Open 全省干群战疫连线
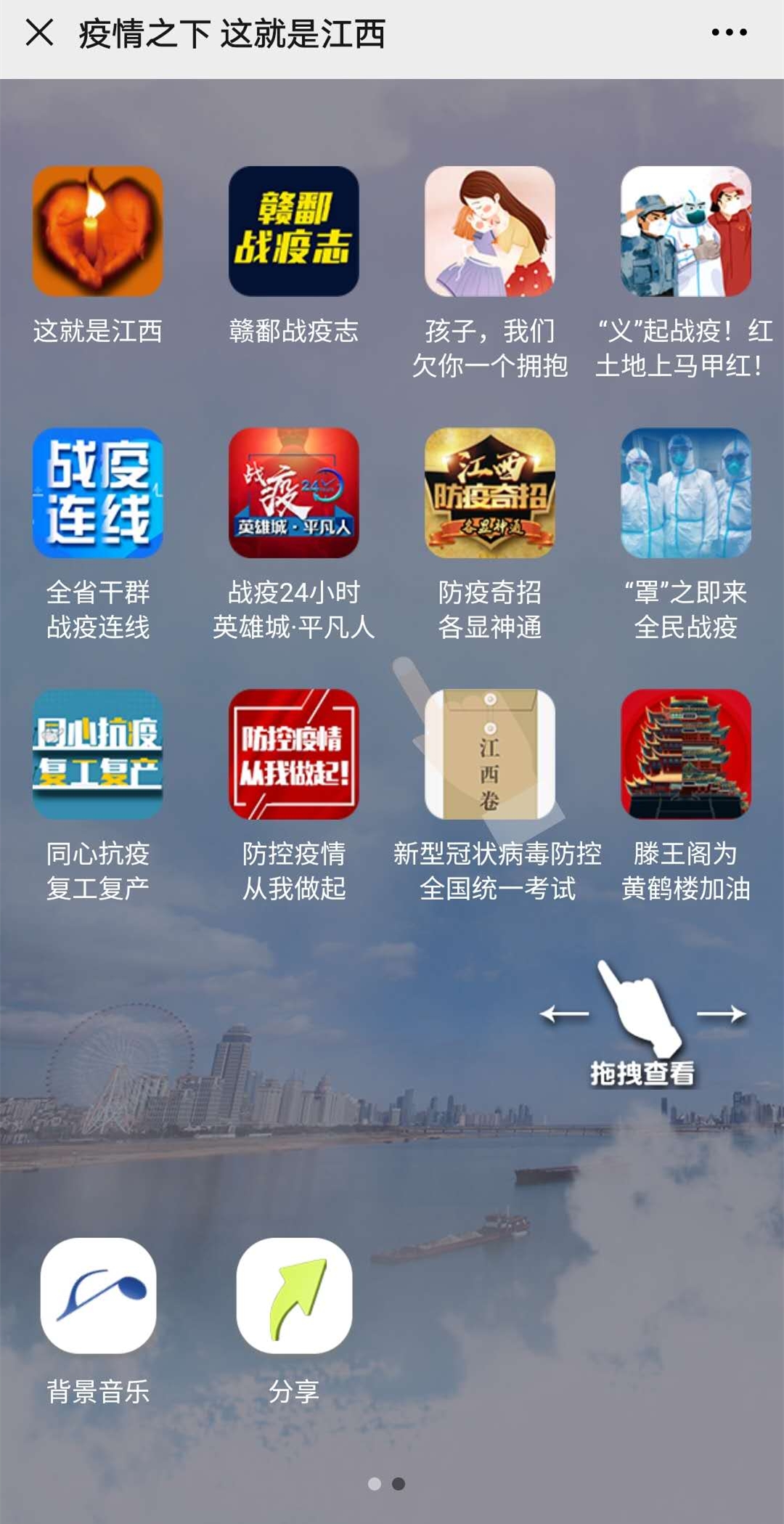The width and height of the screenshot is (784, 1524). pyautogui.click(x=98, y=493)
